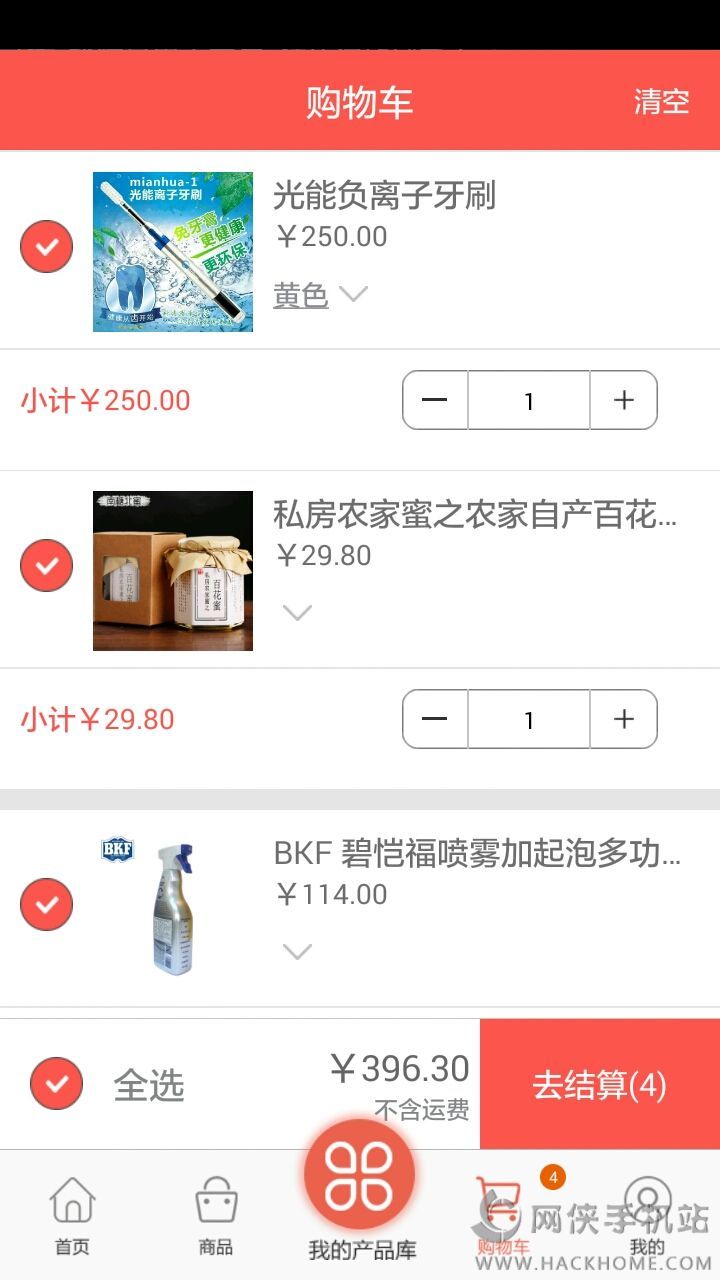Viewport: 720px width, 1280px height.
Task: Toggle the 全选 select-all checkbox
Action: pyautogui.click(x=57, y=1083)
